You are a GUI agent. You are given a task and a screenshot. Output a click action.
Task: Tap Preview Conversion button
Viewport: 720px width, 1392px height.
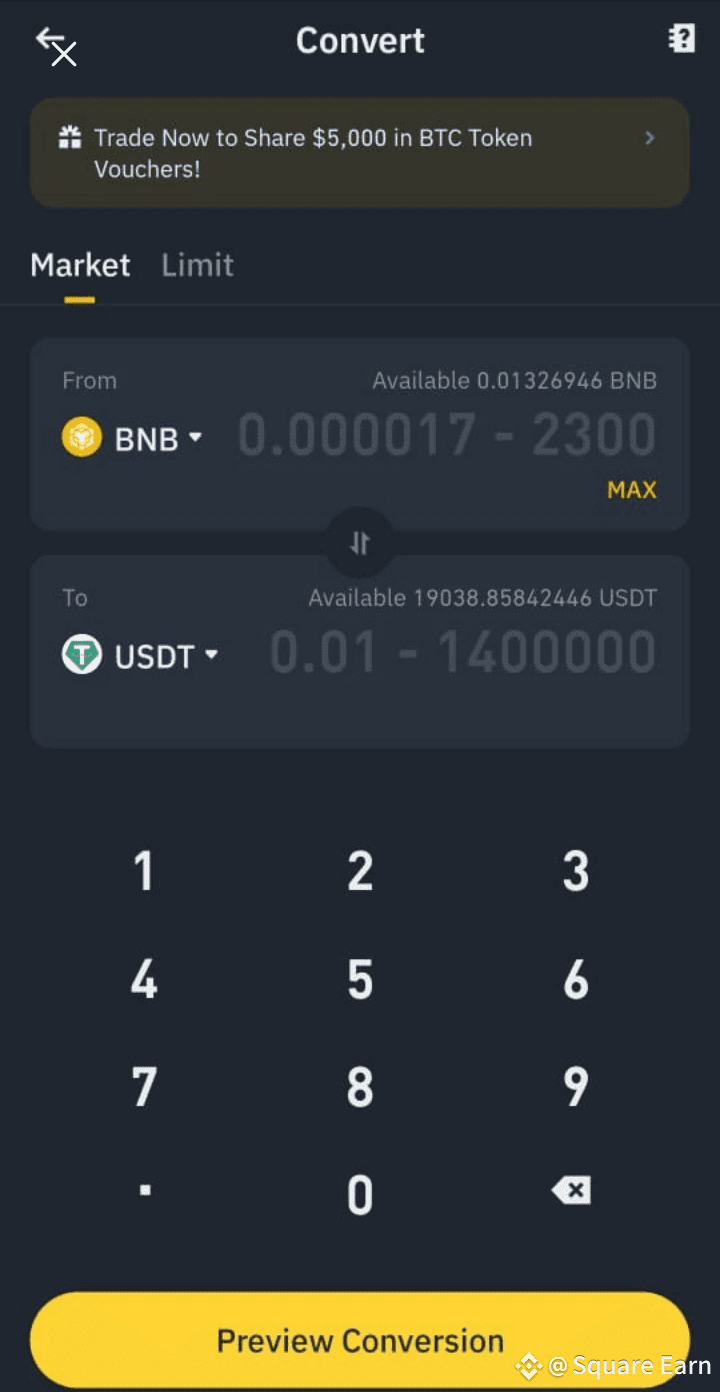[x=360, y=1340]
